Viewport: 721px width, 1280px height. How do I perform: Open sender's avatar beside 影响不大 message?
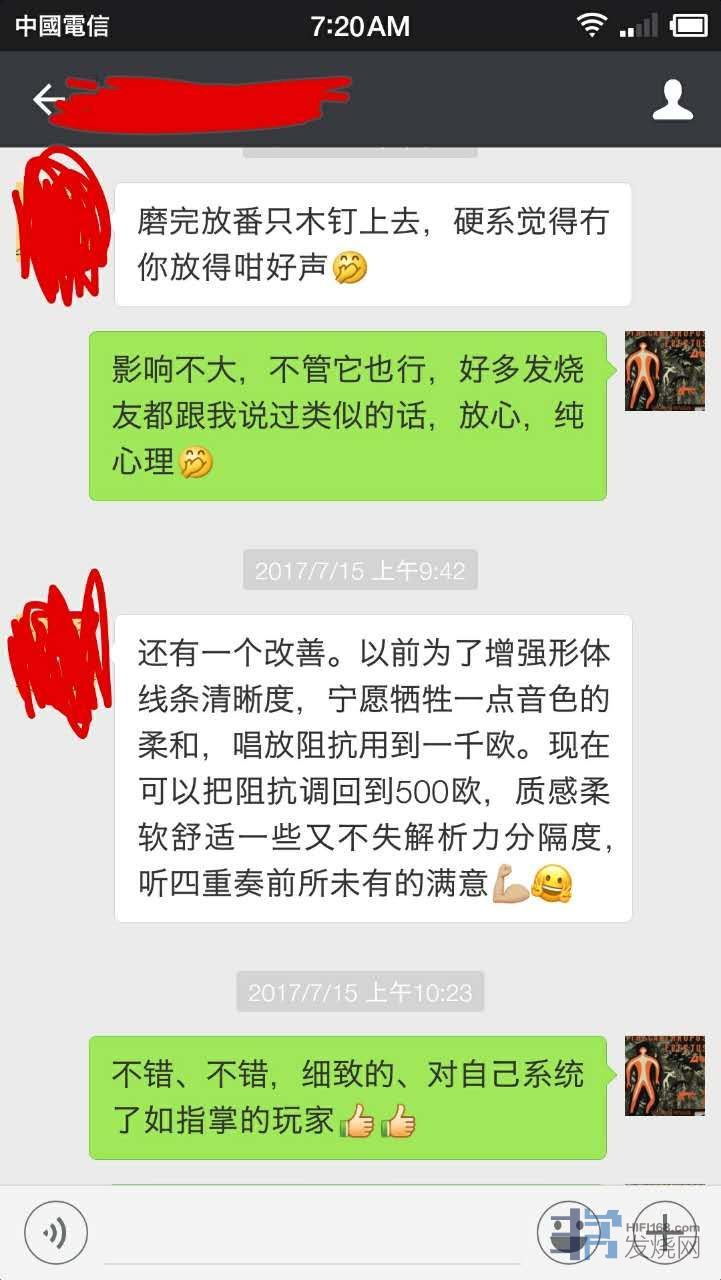[x=664, y=371]
